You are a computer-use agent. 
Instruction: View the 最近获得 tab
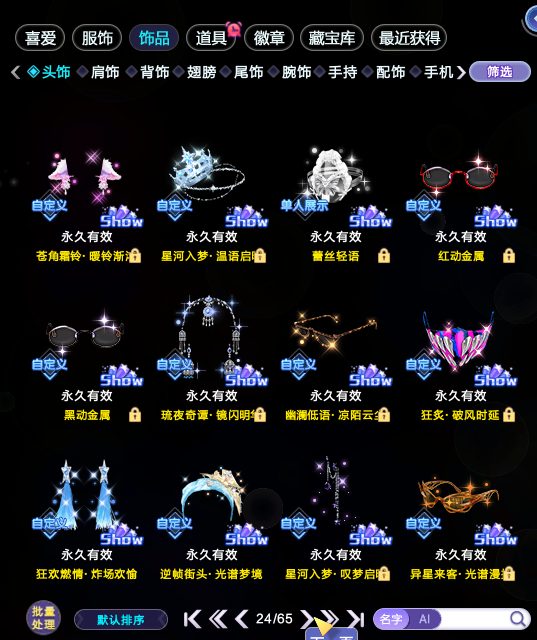tap(409, 38)
